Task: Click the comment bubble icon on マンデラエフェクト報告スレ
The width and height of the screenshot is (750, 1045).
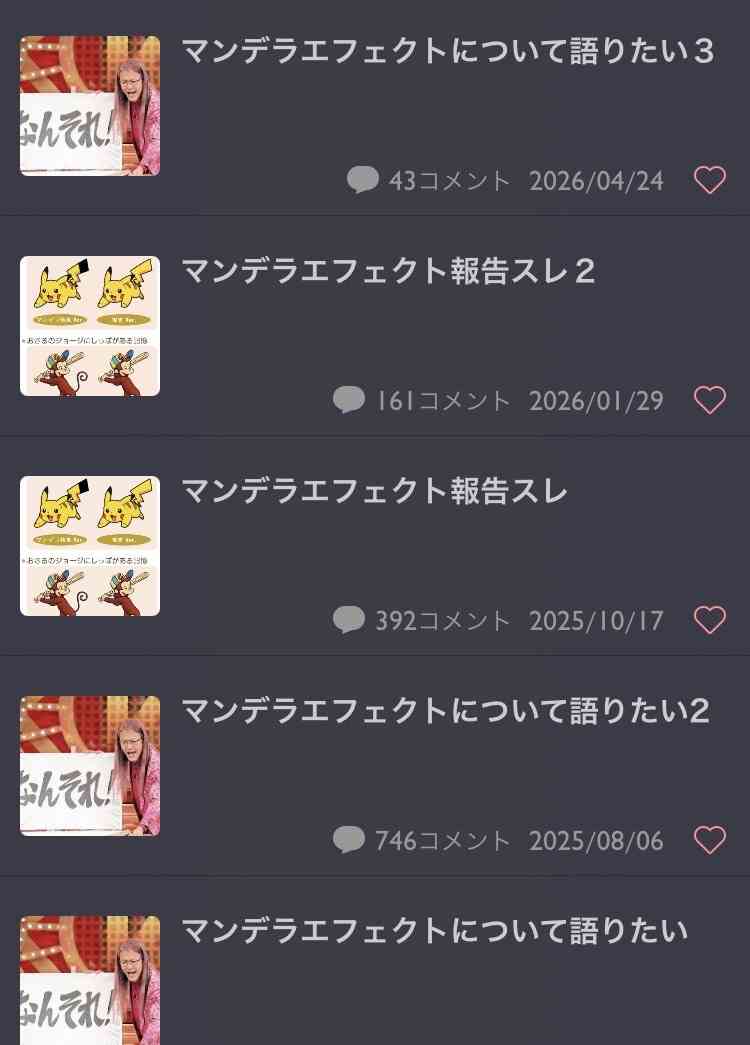Action: tap(350, 620)
